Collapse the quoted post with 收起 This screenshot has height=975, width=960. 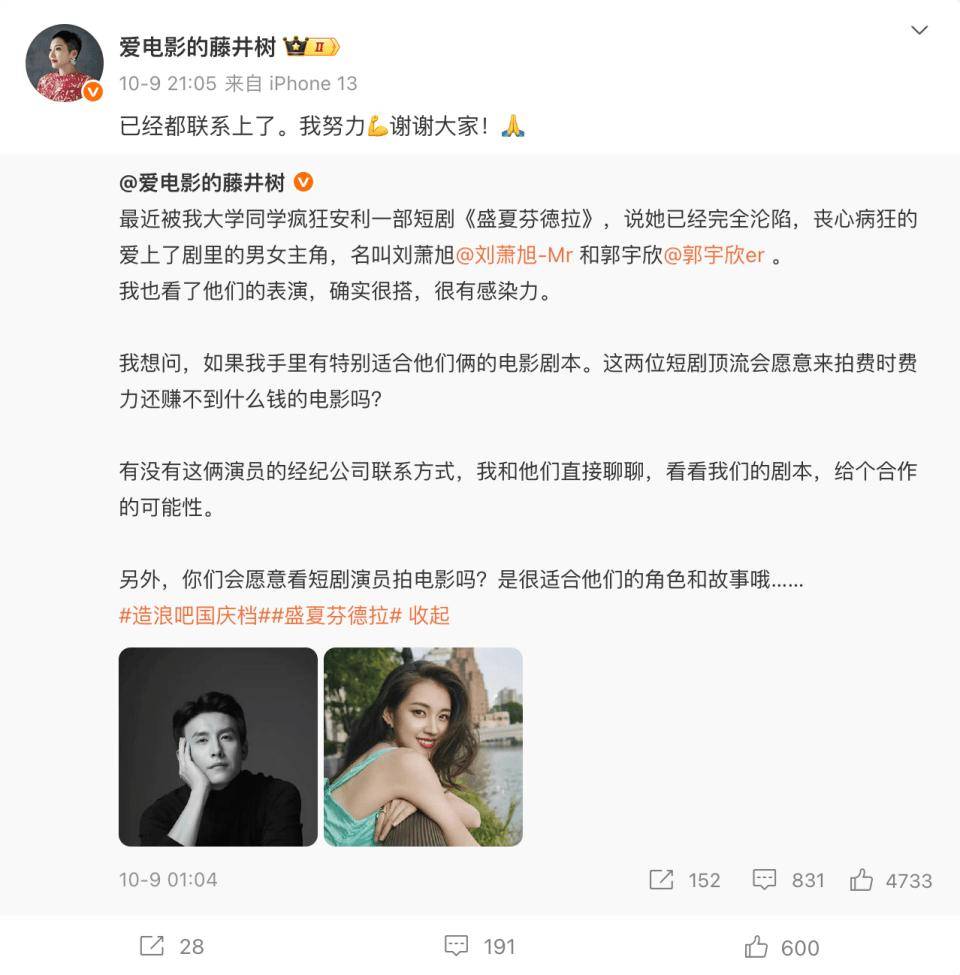(429, 615)
